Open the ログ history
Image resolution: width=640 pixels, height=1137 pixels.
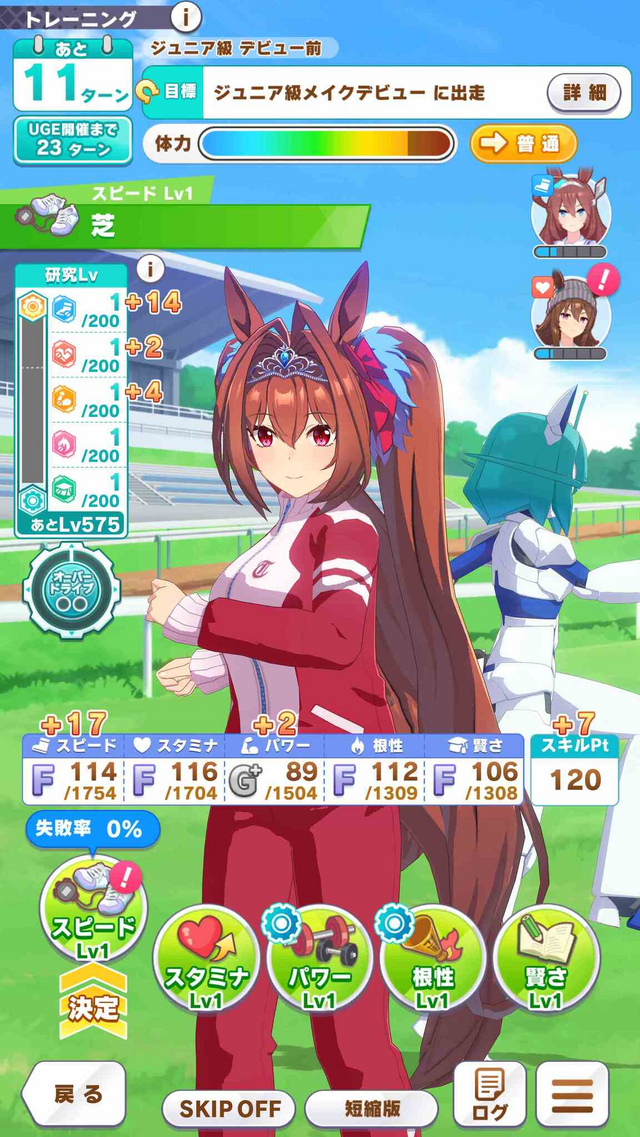coord(489,1095)
